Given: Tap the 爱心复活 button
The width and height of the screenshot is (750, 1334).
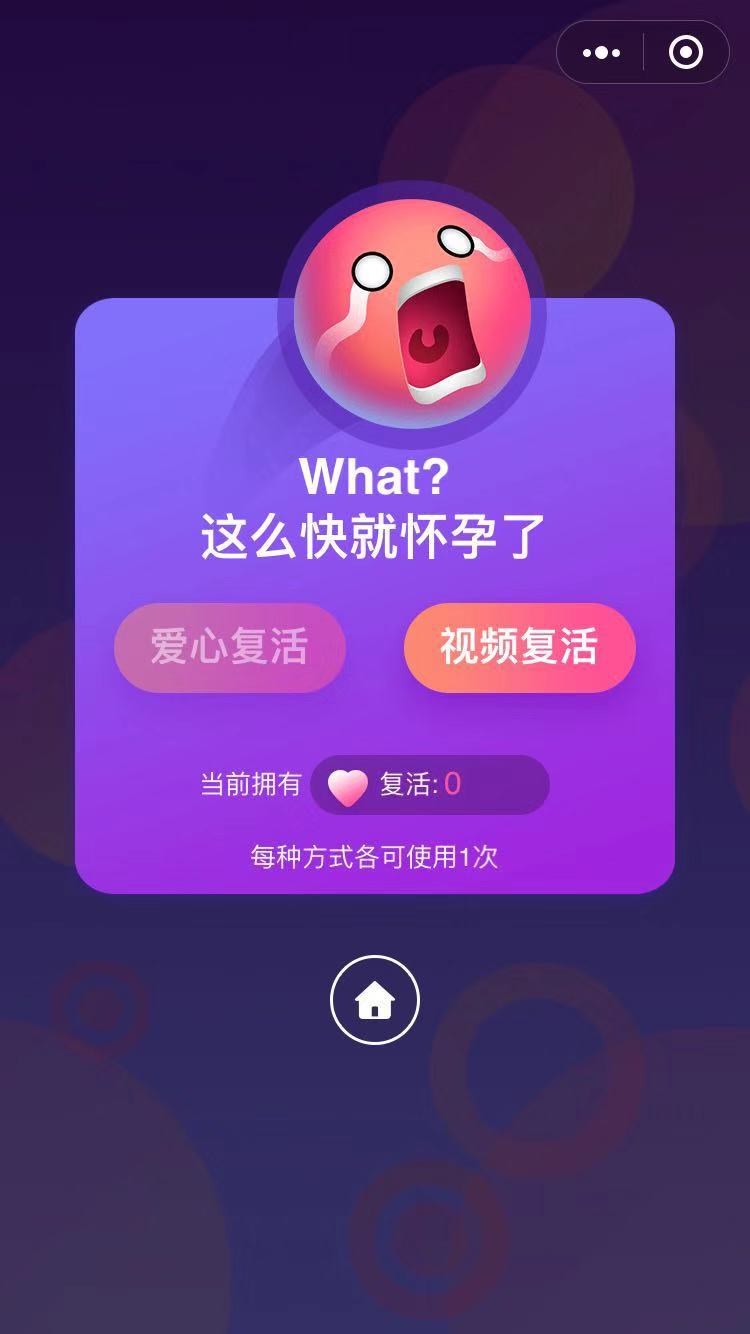Looking at the screenshot, I should (230, 647).
